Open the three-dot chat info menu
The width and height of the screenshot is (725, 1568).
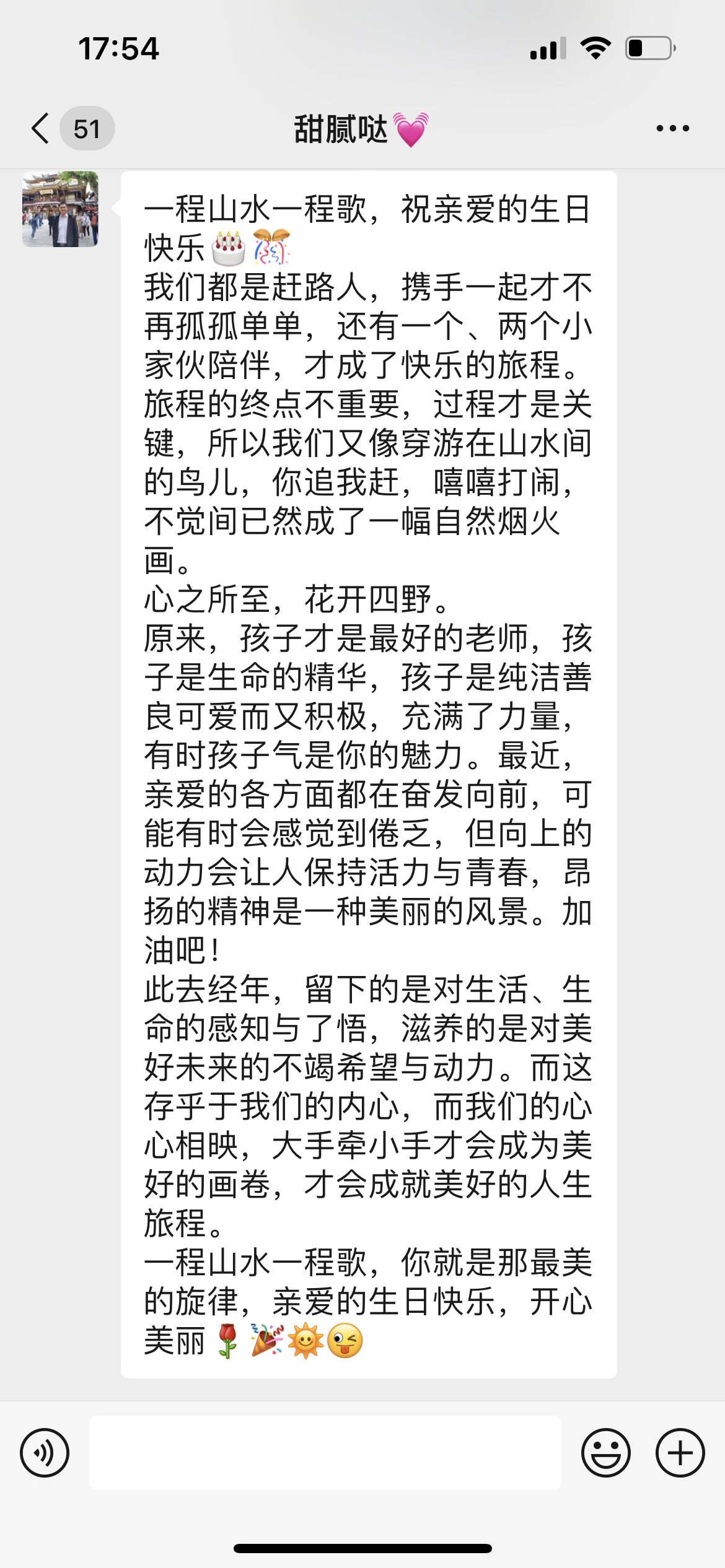tap(672, 129)
